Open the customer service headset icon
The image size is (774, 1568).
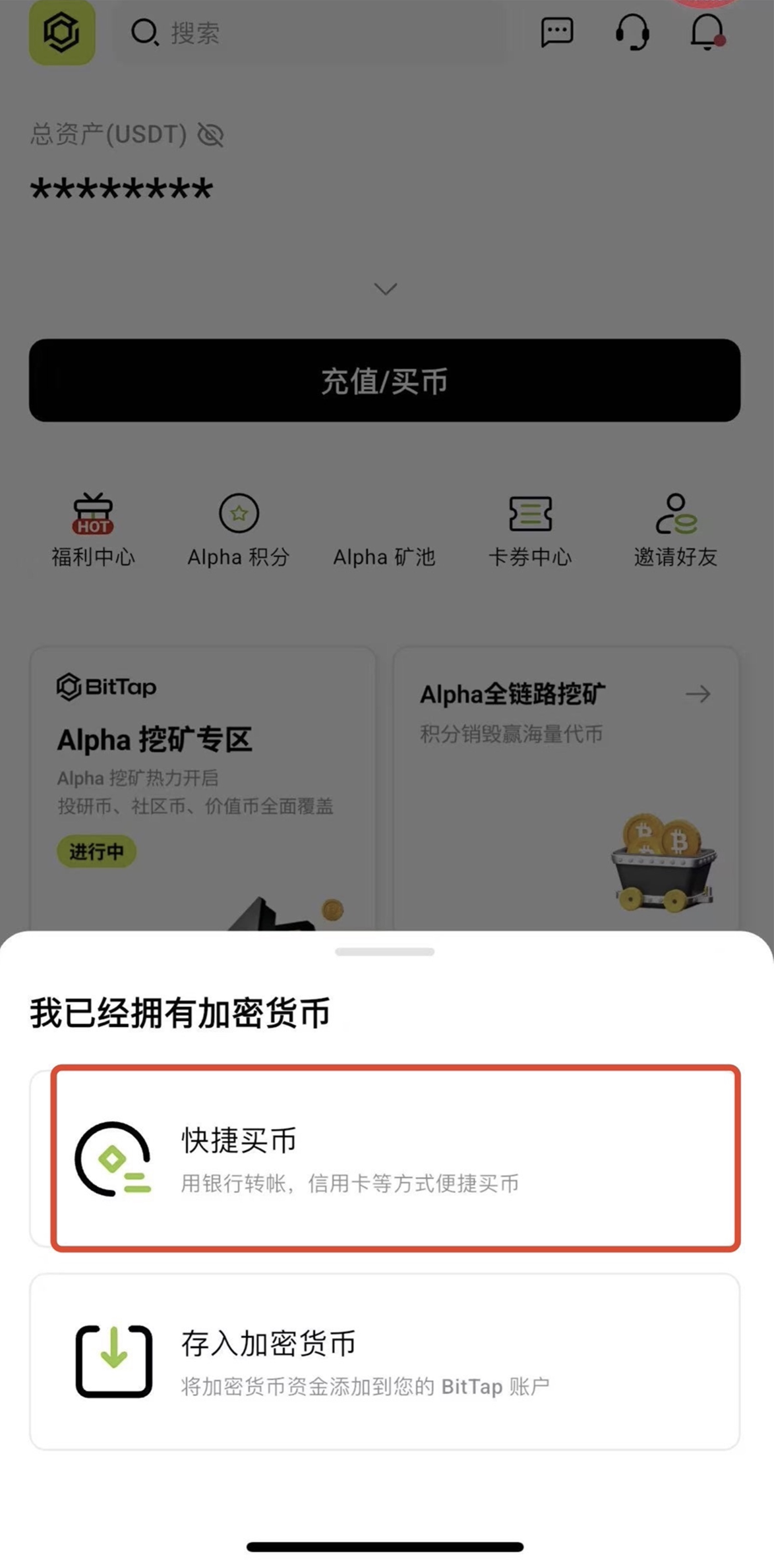coord(632,33)
